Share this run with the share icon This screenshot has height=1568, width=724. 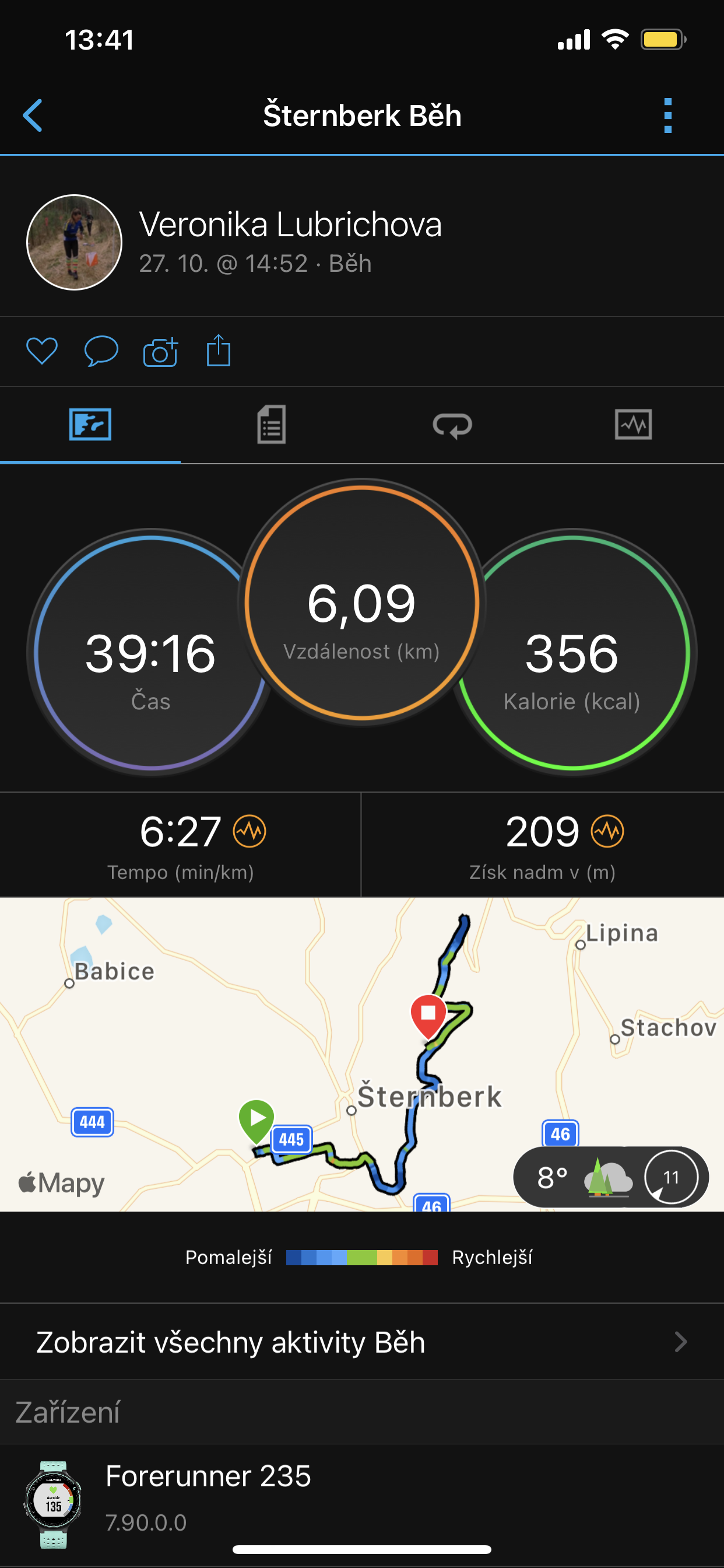219,350
